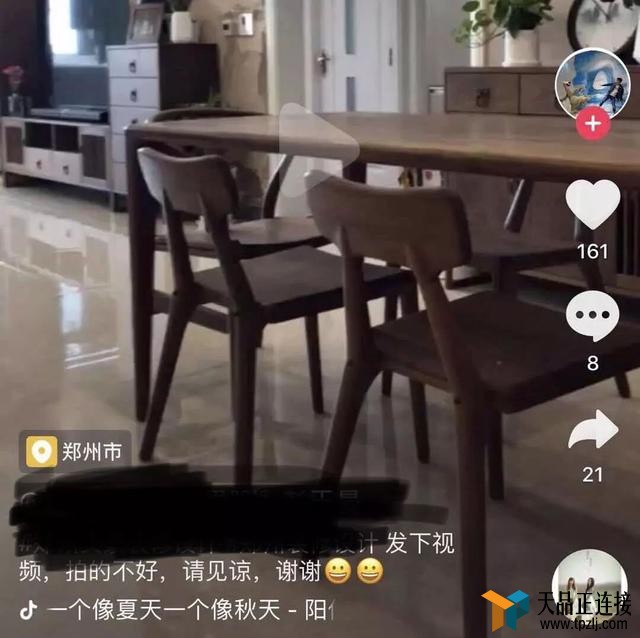Follow the creator with the red plus button
Image resolution: width=640 pixels, height=638 pixels.
(593, 124)
